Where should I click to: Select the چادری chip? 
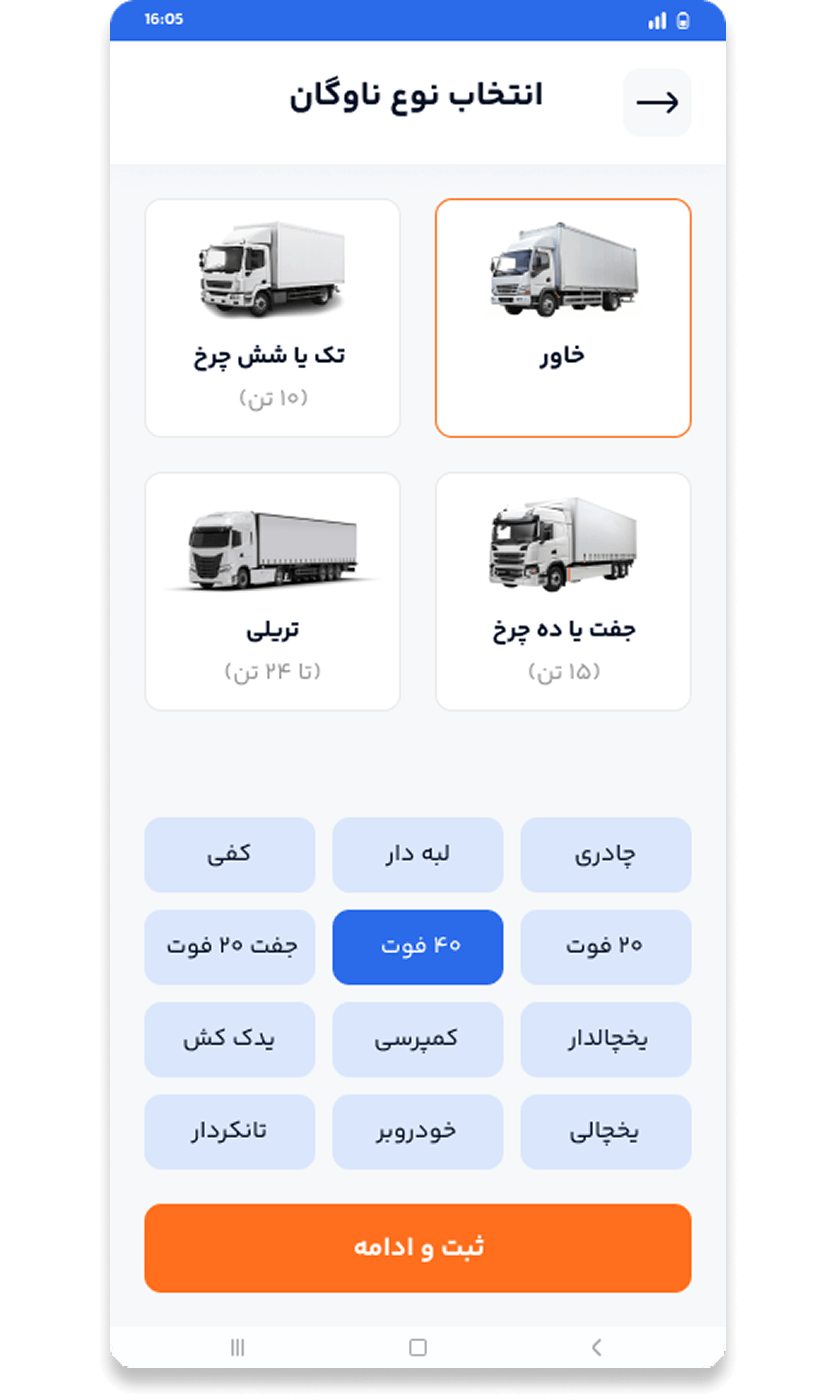point(605,855)
